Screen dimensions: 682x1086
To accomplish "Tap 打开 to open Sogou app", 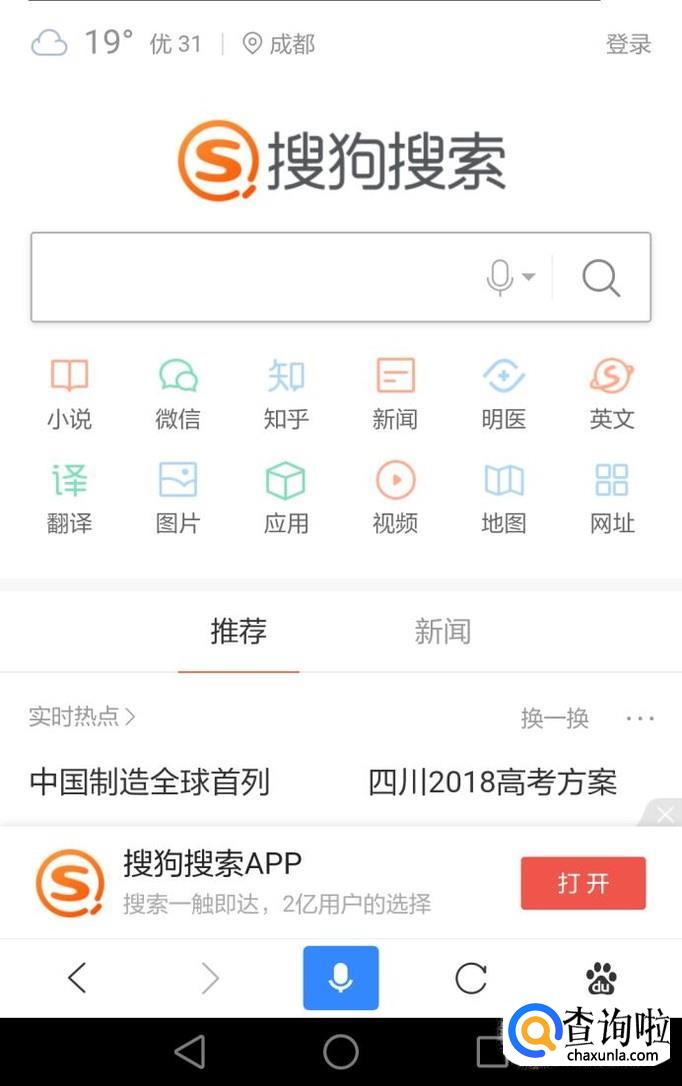I will [583, 883].
